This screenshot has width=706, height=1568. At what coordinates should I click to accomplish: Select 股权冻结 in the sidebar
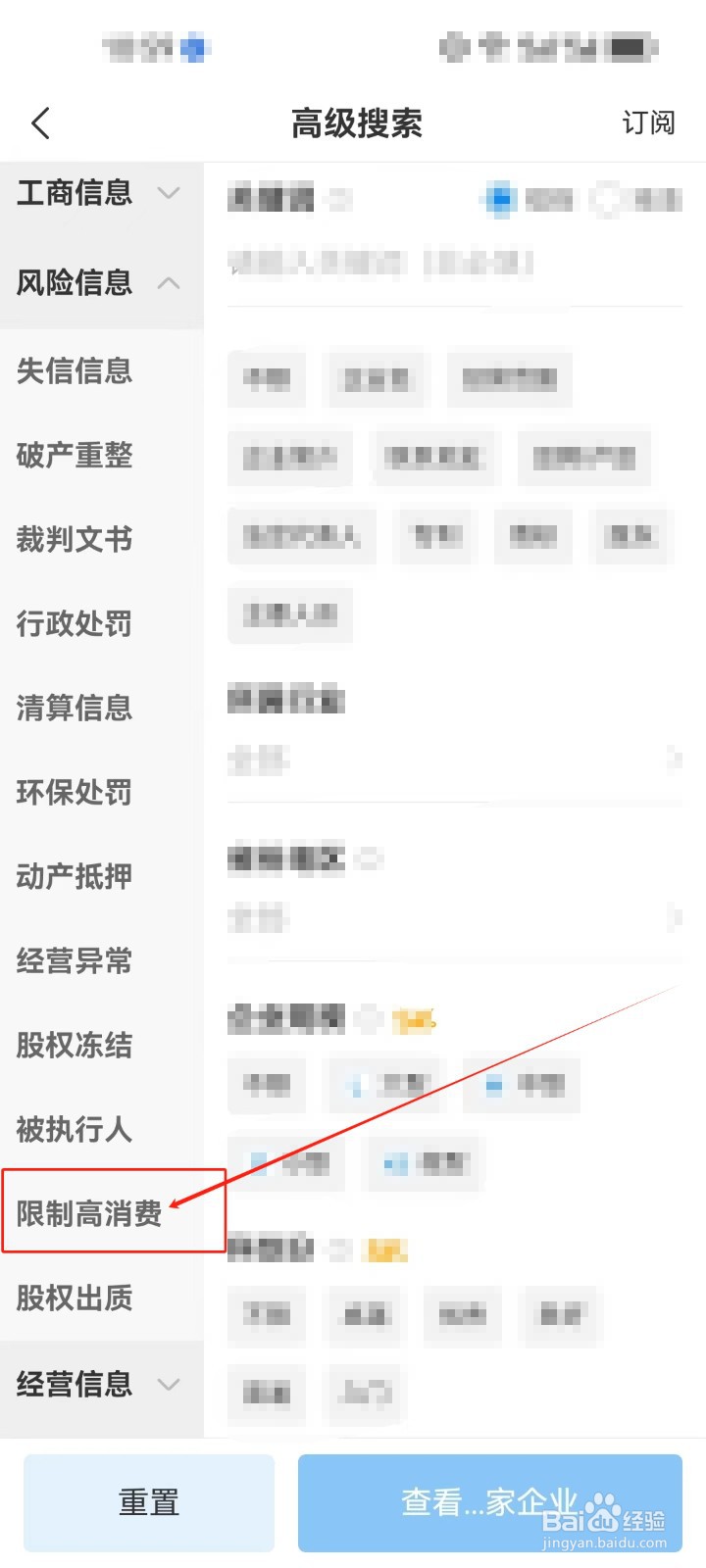click(74, 1046)
